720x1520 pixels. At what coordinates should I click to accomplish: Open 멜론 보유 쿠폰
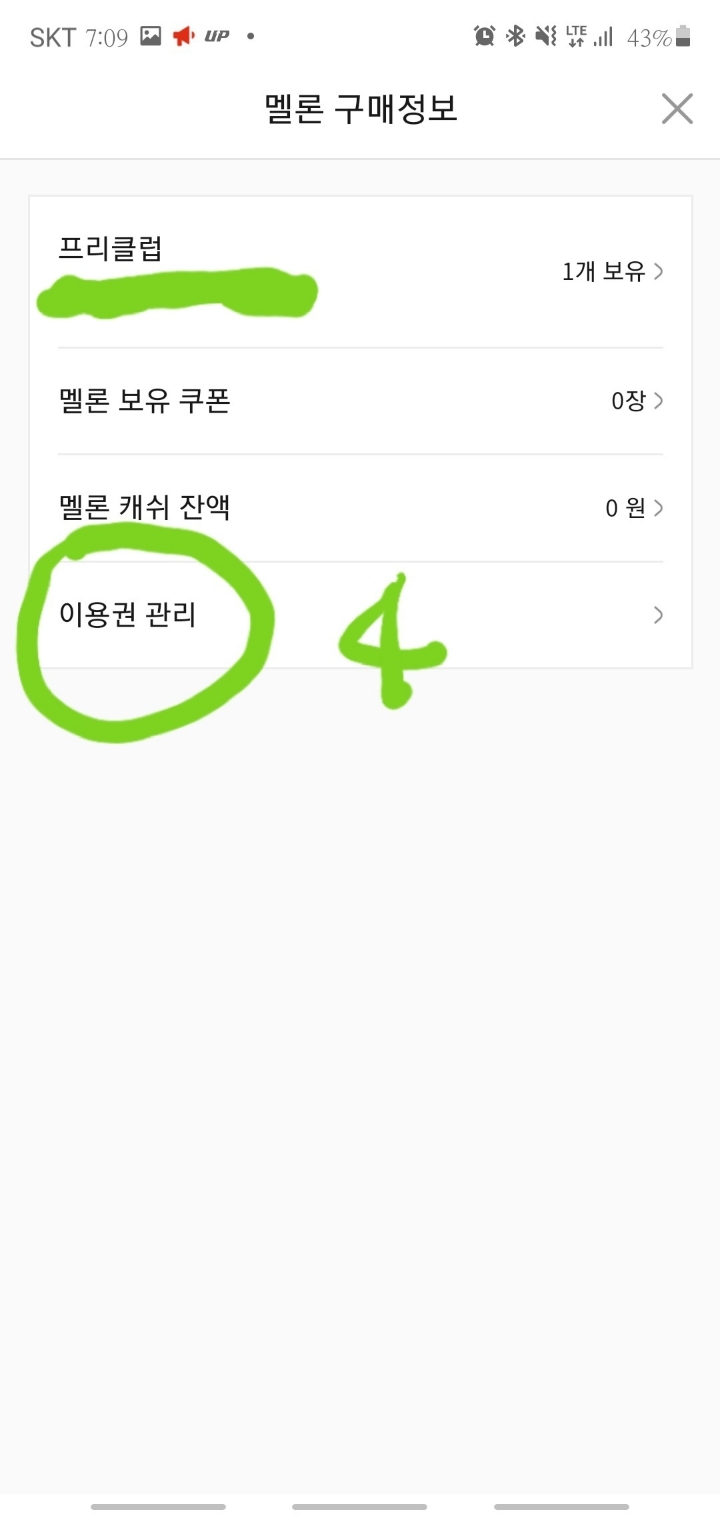360,401
